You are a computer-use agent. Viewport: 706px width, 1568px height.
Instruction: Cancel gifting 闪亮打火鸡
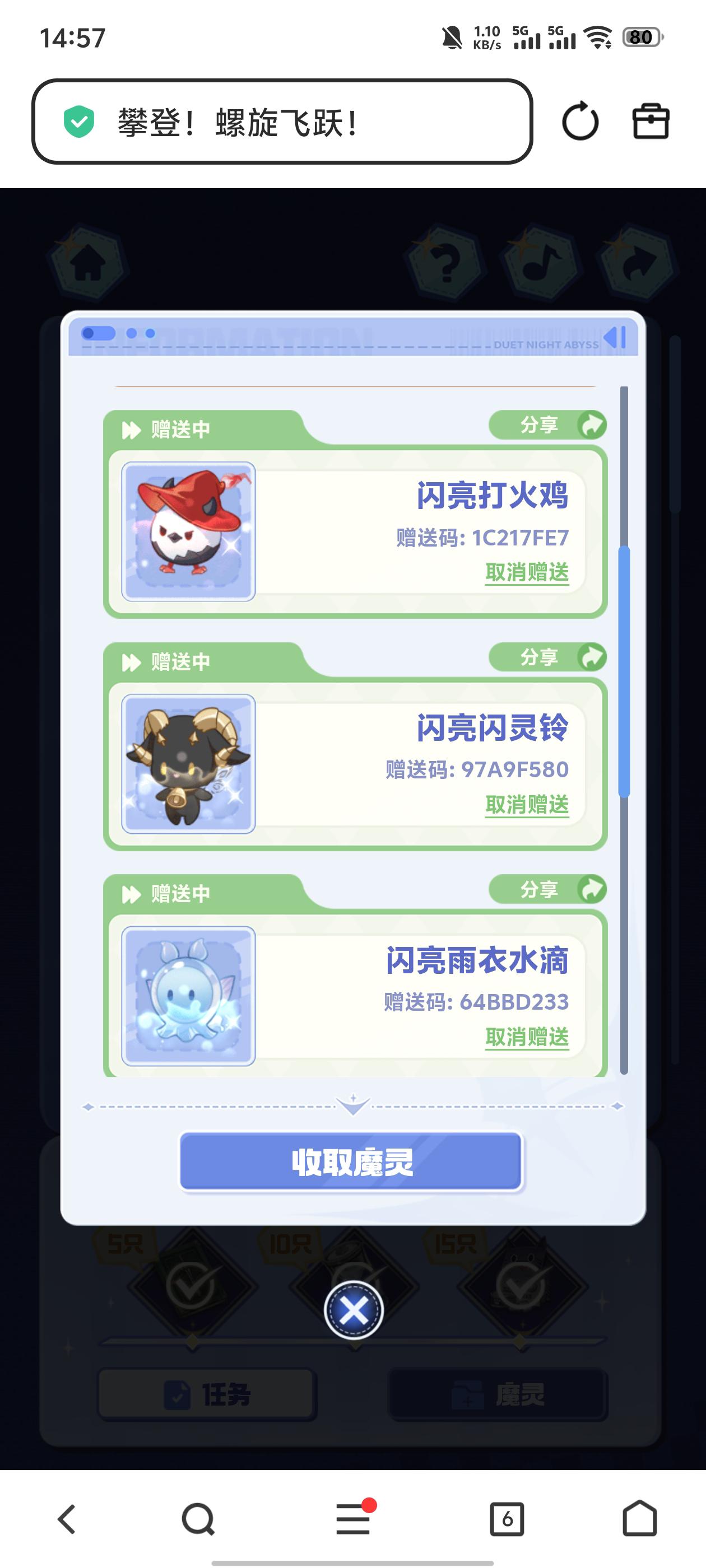tap(527, 573)
